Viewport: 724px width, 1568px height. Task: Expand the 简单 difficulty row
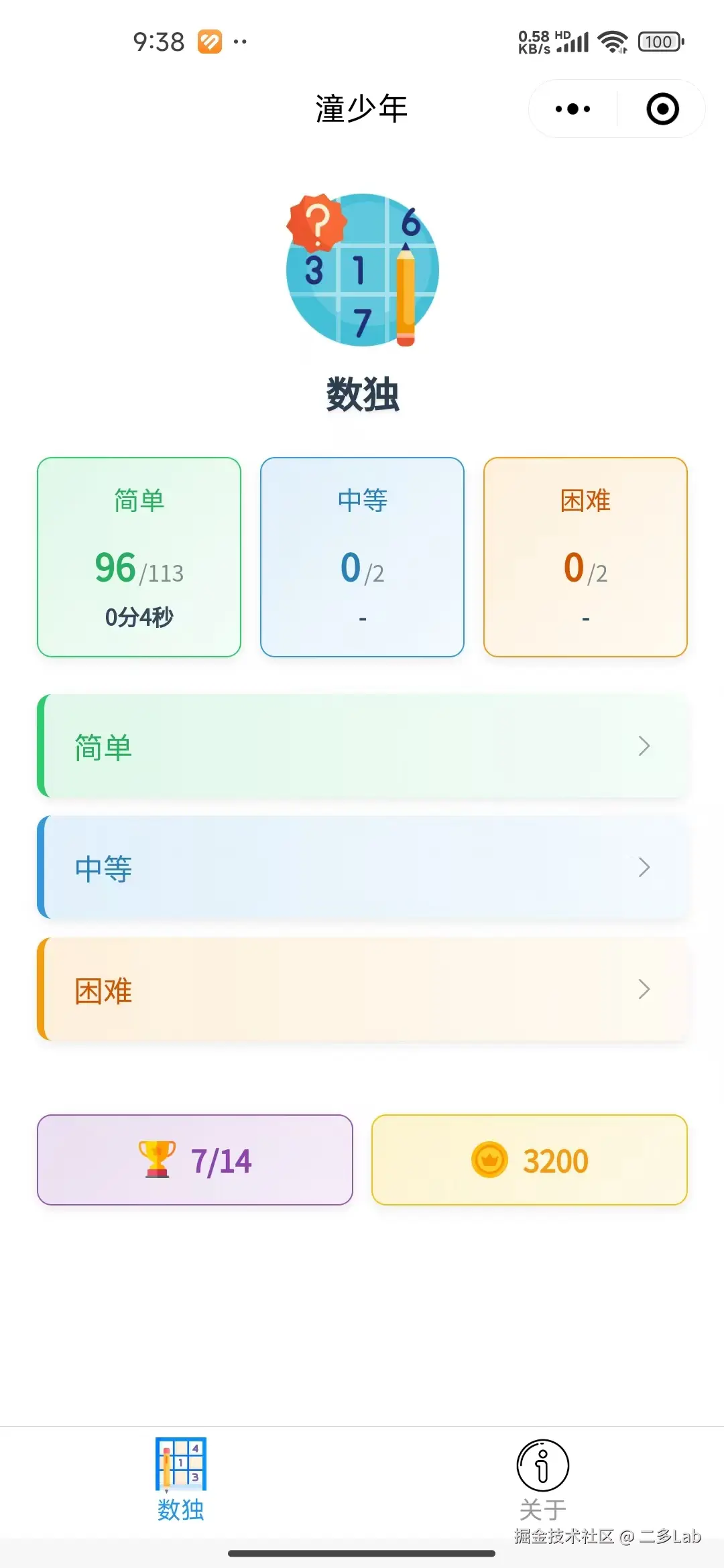coord(362,746)
